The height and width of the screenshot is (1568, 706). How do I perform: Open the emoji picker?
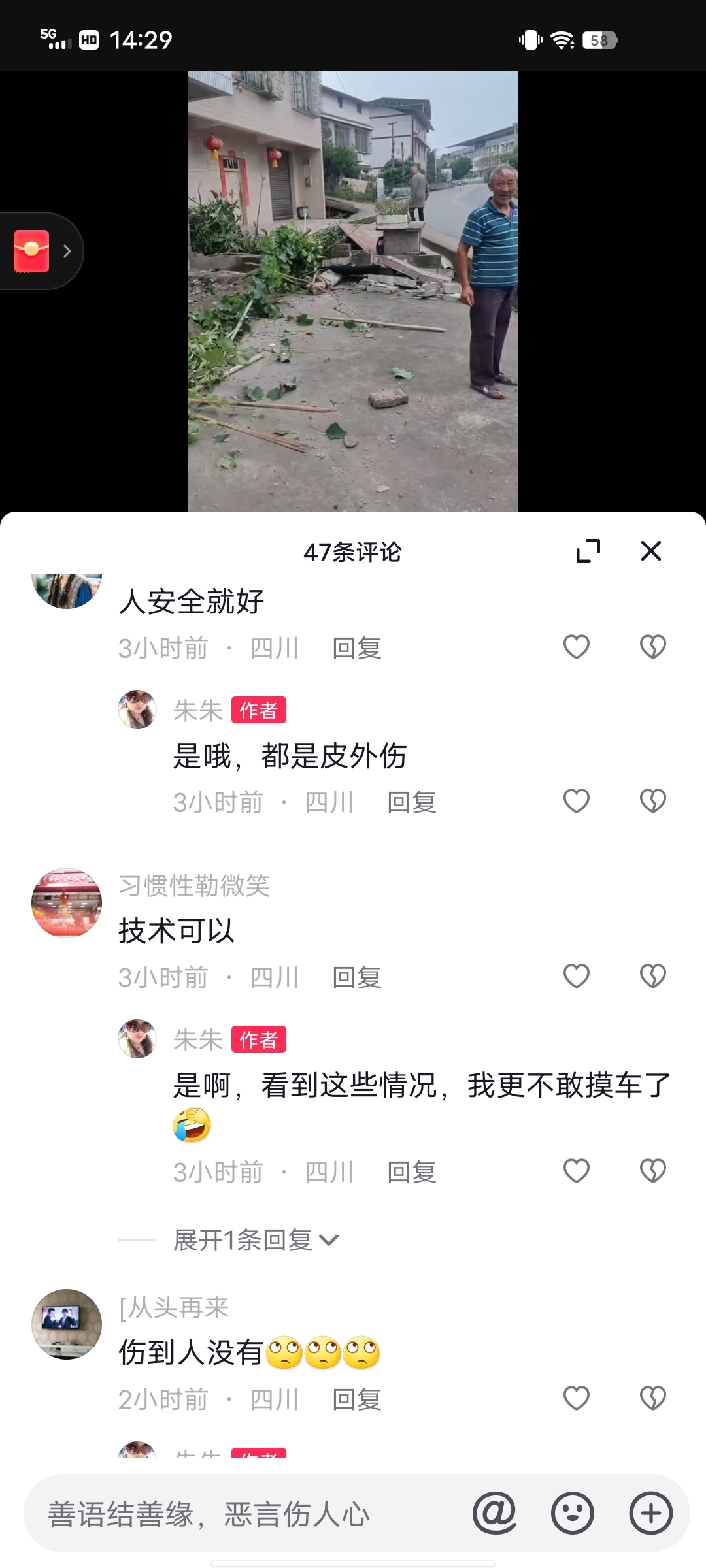point(573,1513)
